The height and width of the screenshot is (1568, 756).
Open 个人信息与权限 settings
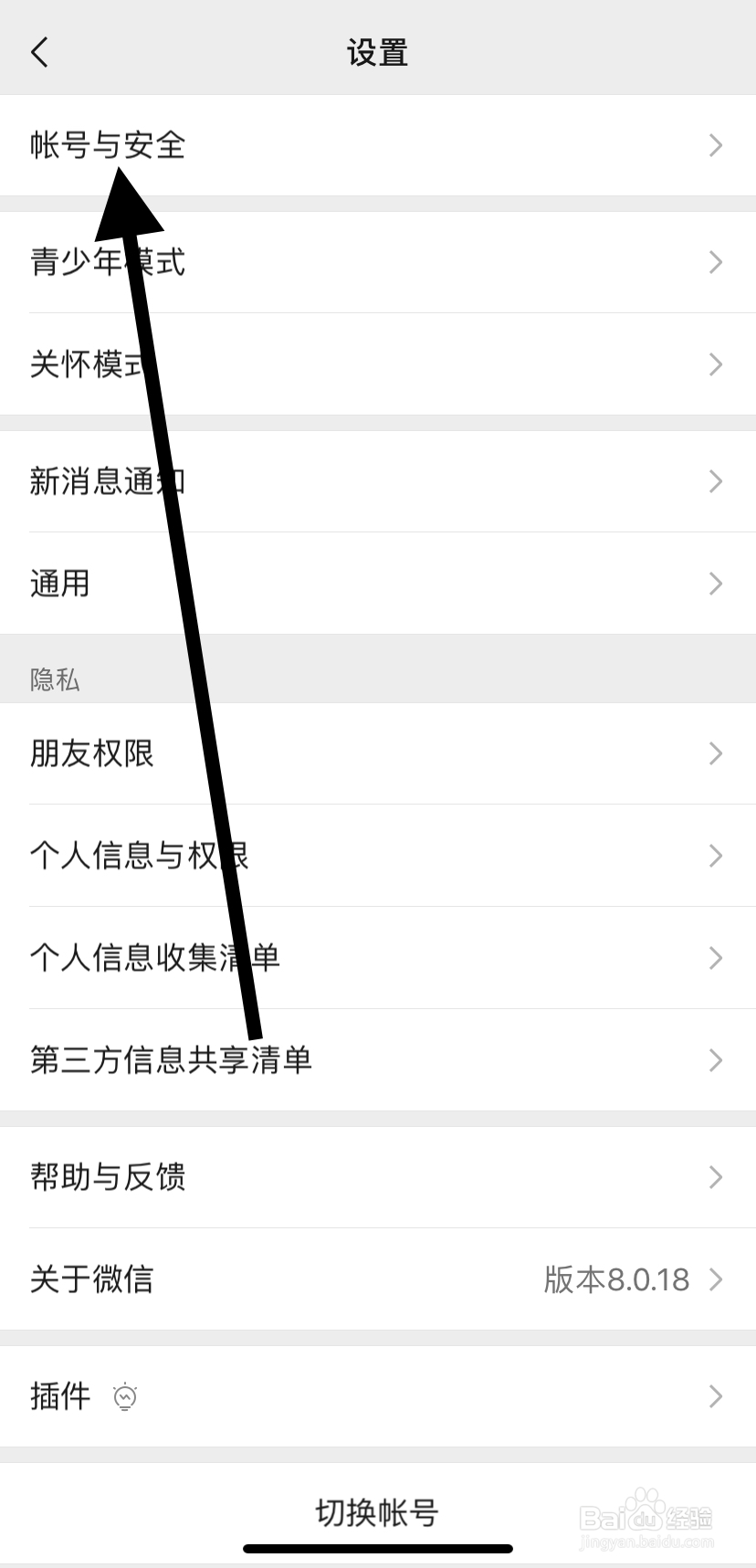click(139, 856)
